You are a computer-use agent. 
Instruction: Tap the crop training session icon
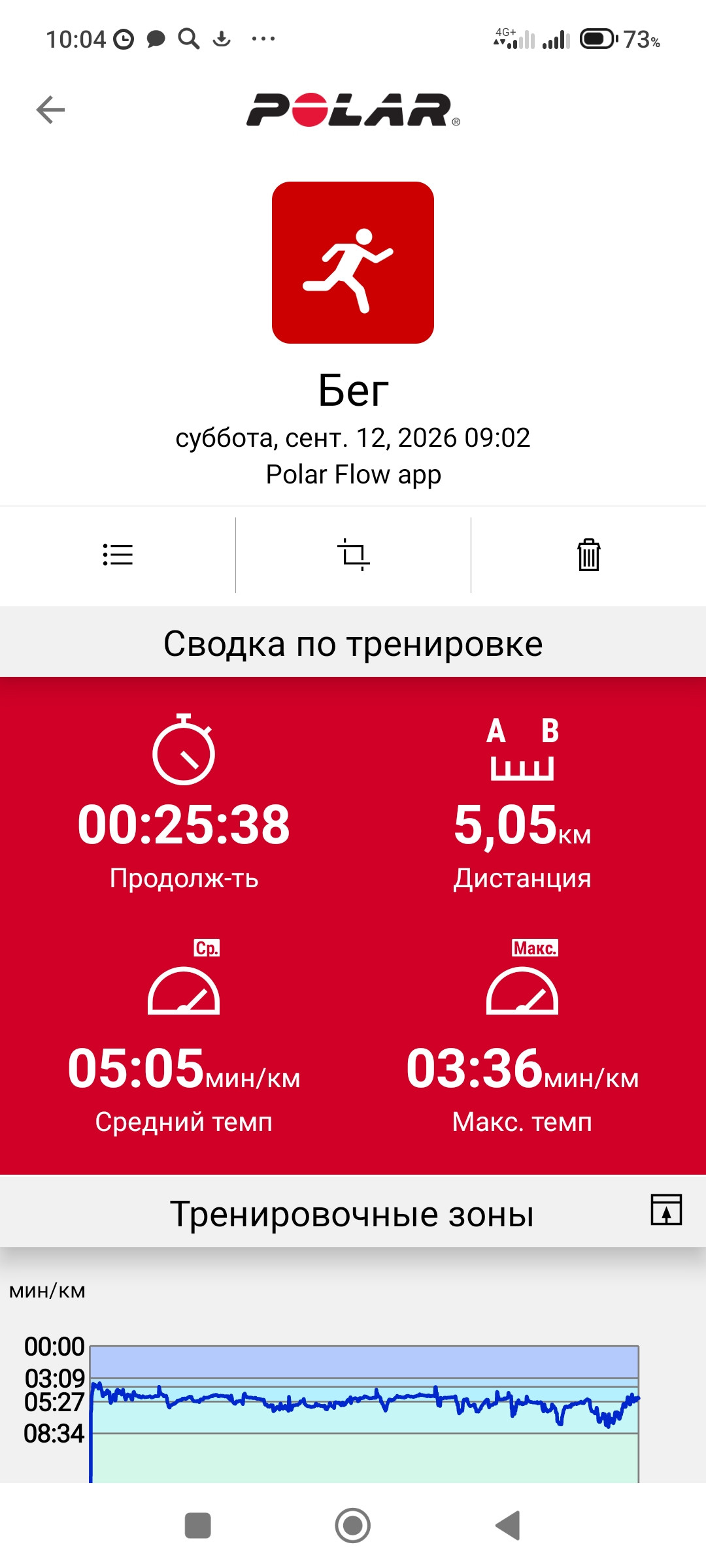[x=354, y=555]
